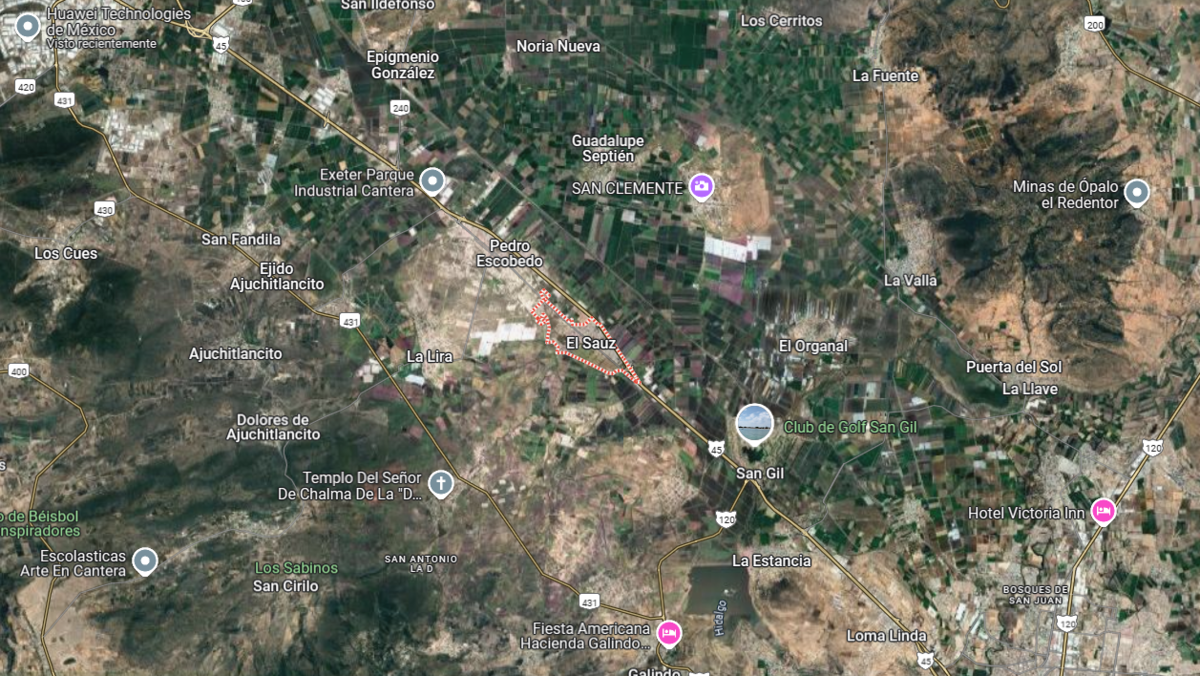Viewport: 1200px width, 676px height.
Task: Open the Huawei Technologies de México pin
Action: coord(28,25)
